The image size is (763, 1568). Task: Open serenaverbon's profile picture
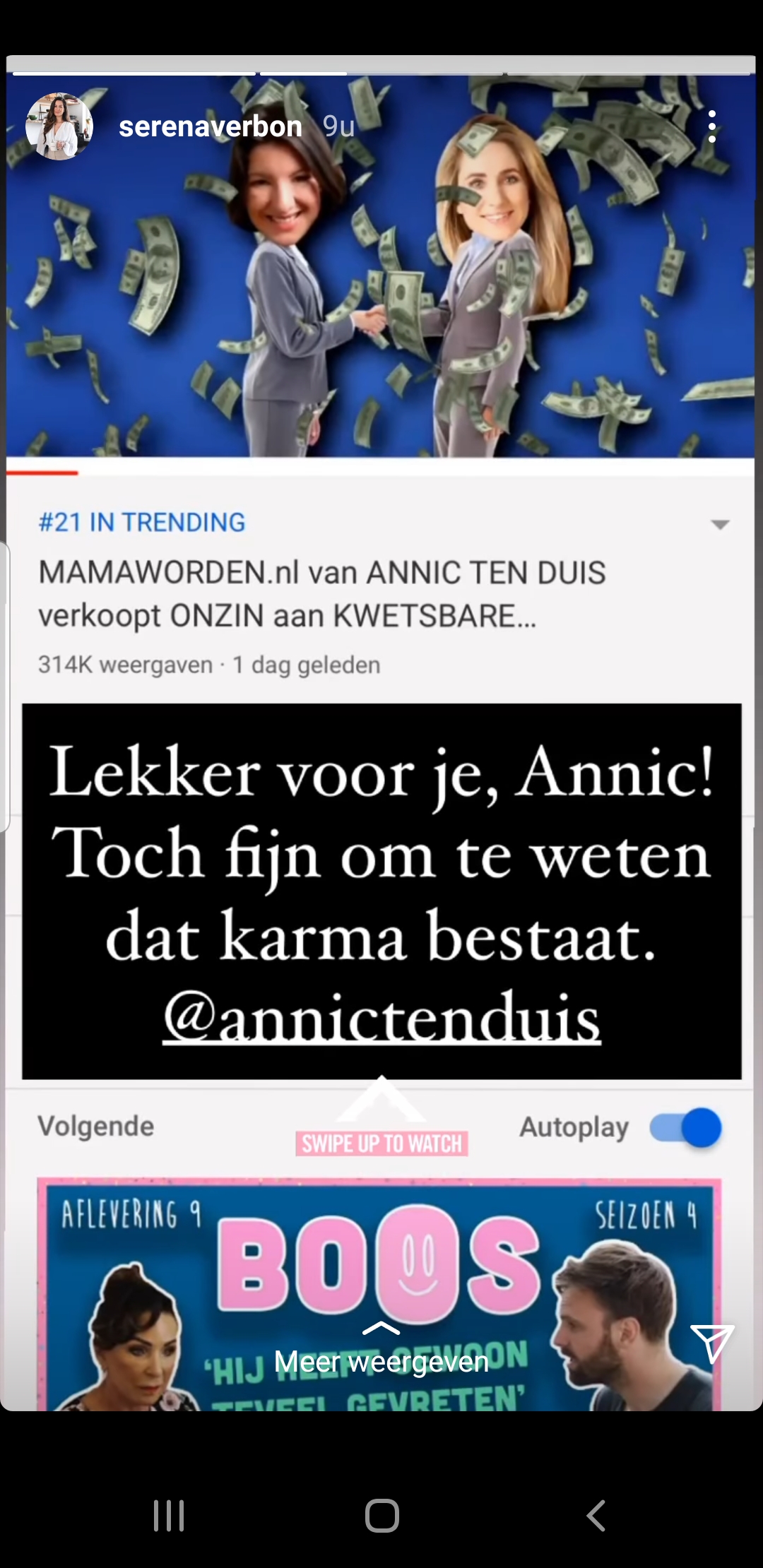tap(59, 126)
